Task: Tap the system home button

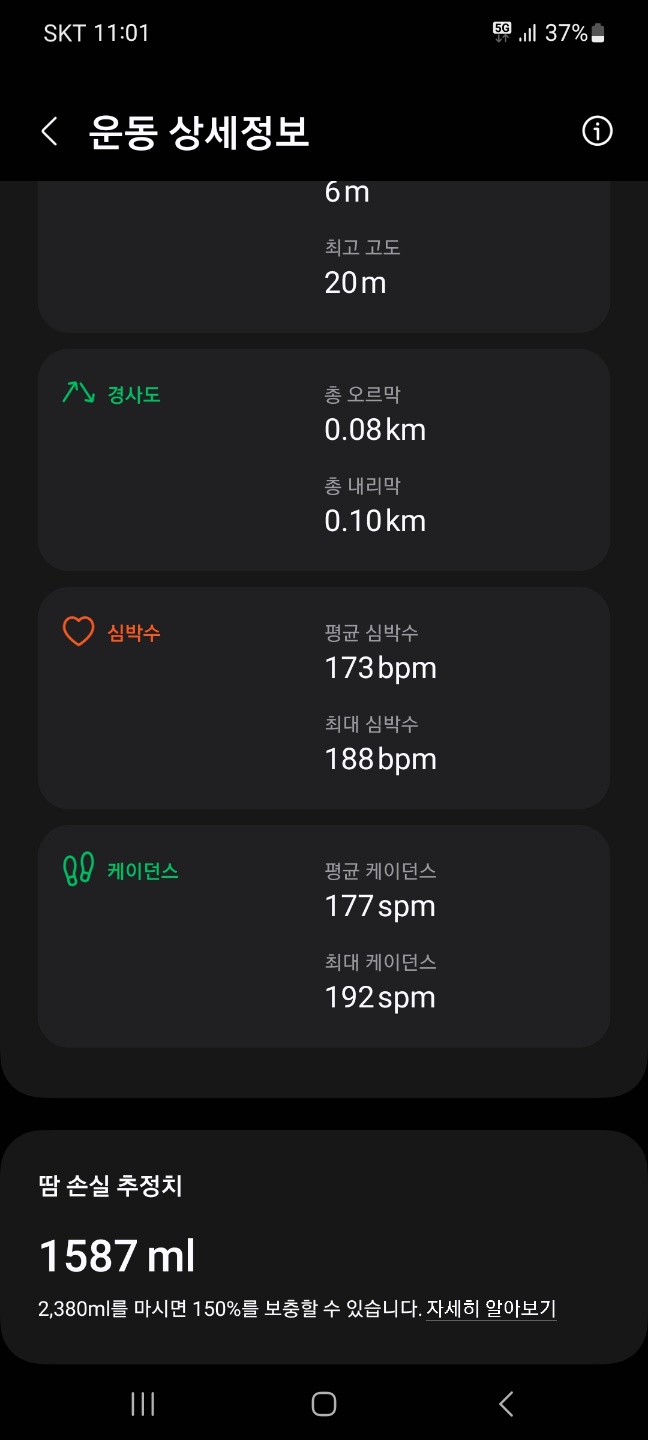Action: [324, 1404]
